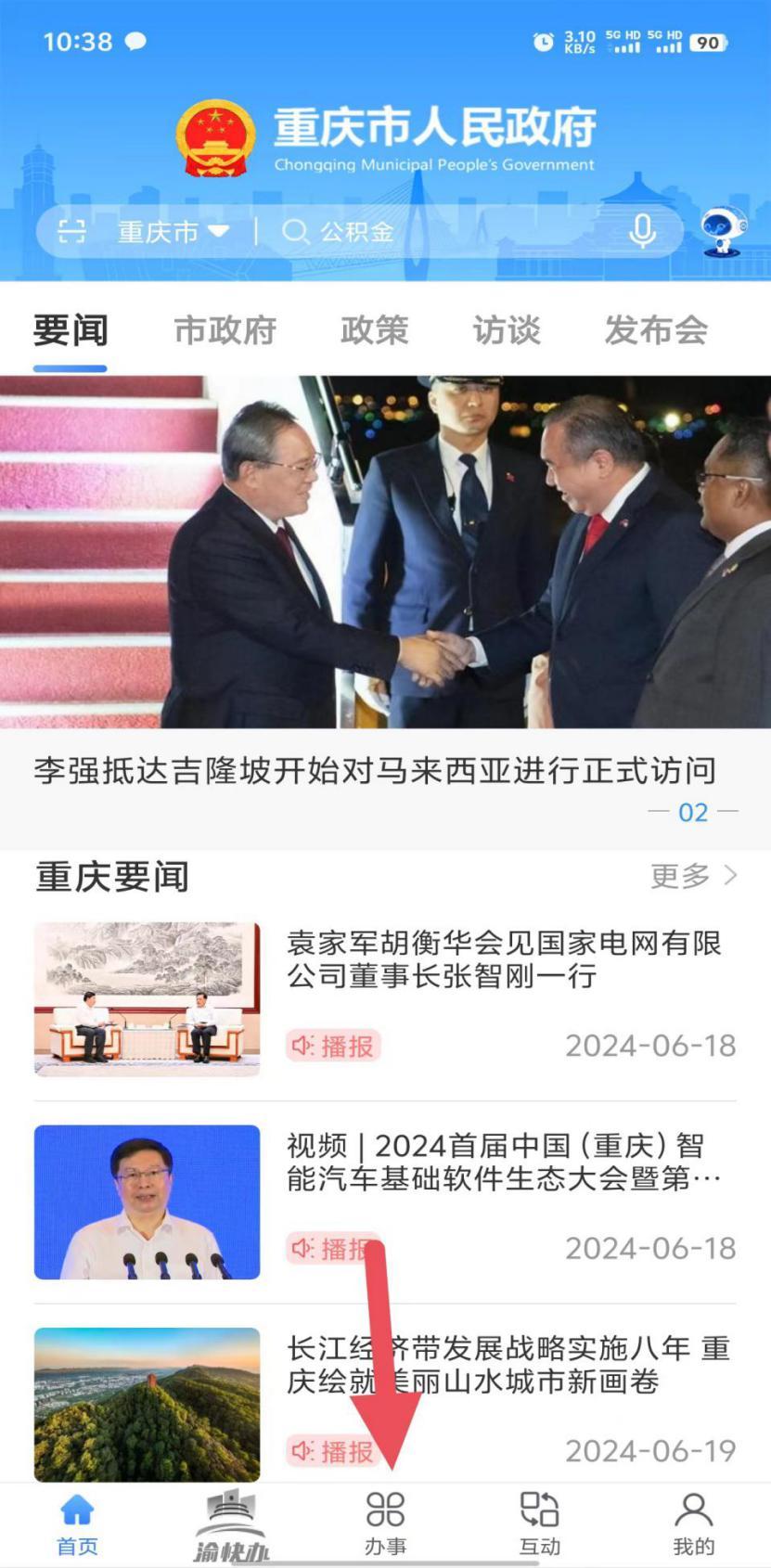Go to the 渝快办 tab
Image resolution: width=771 pixels, height=1568 pixels.
(x=231, y=1525)
